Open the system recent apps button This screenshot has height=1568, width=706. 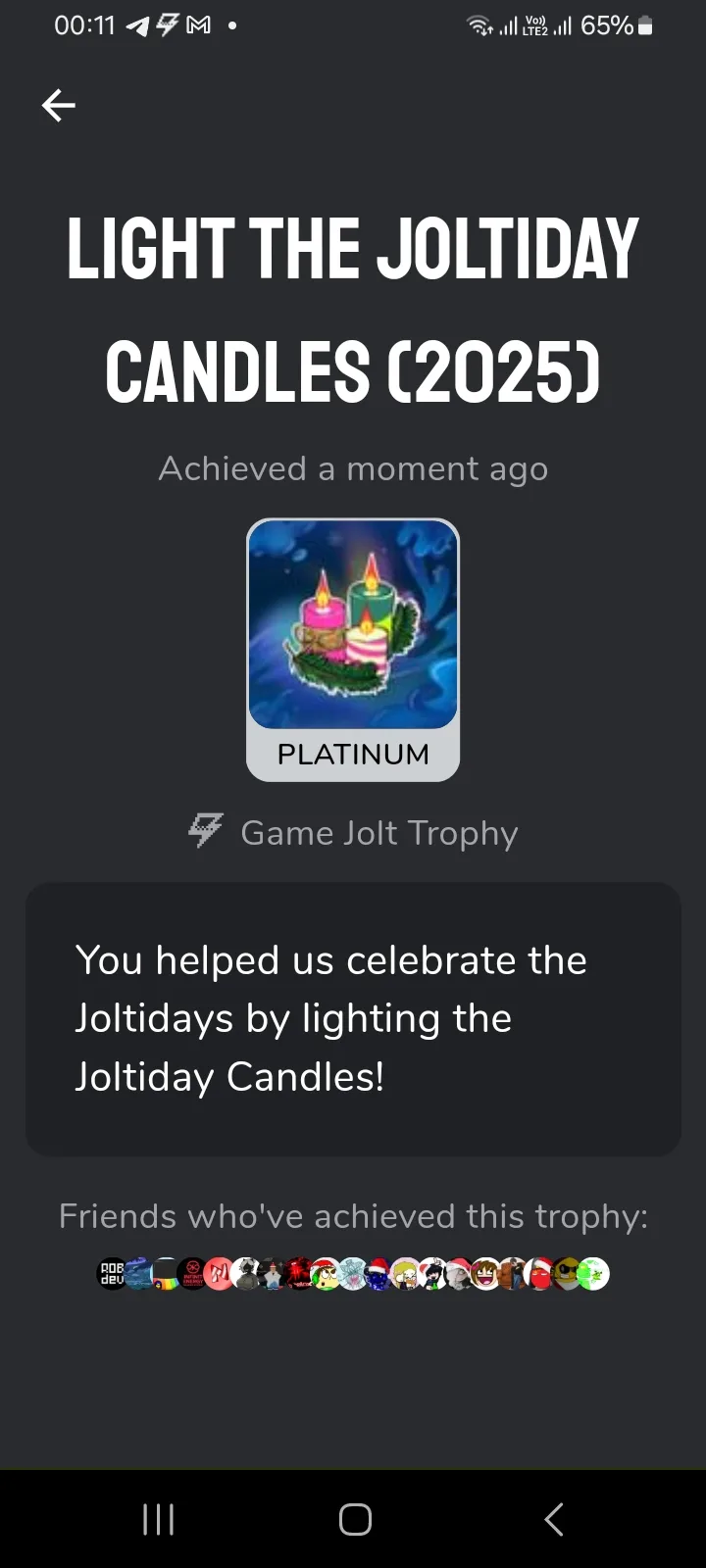(158, 1519)
